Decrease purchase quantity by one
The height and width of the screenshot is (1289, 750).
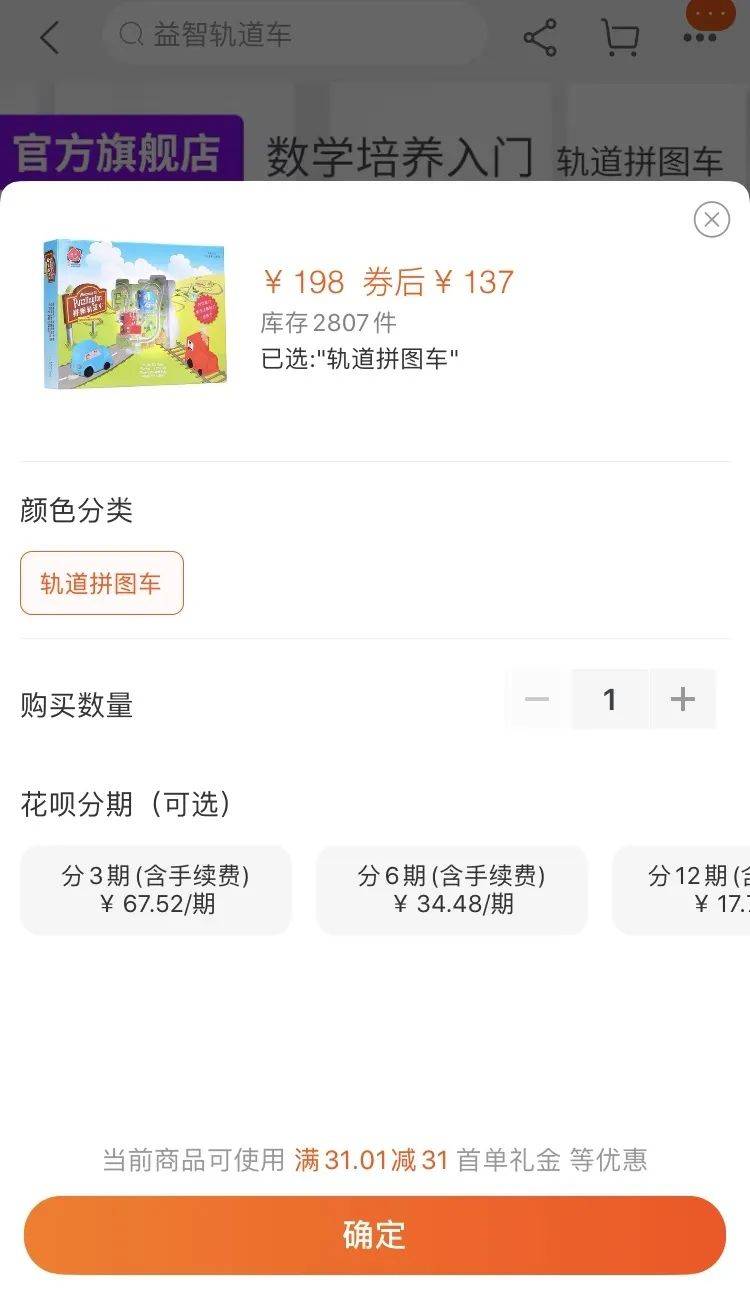pyautogui.click(x=537, y=699)
